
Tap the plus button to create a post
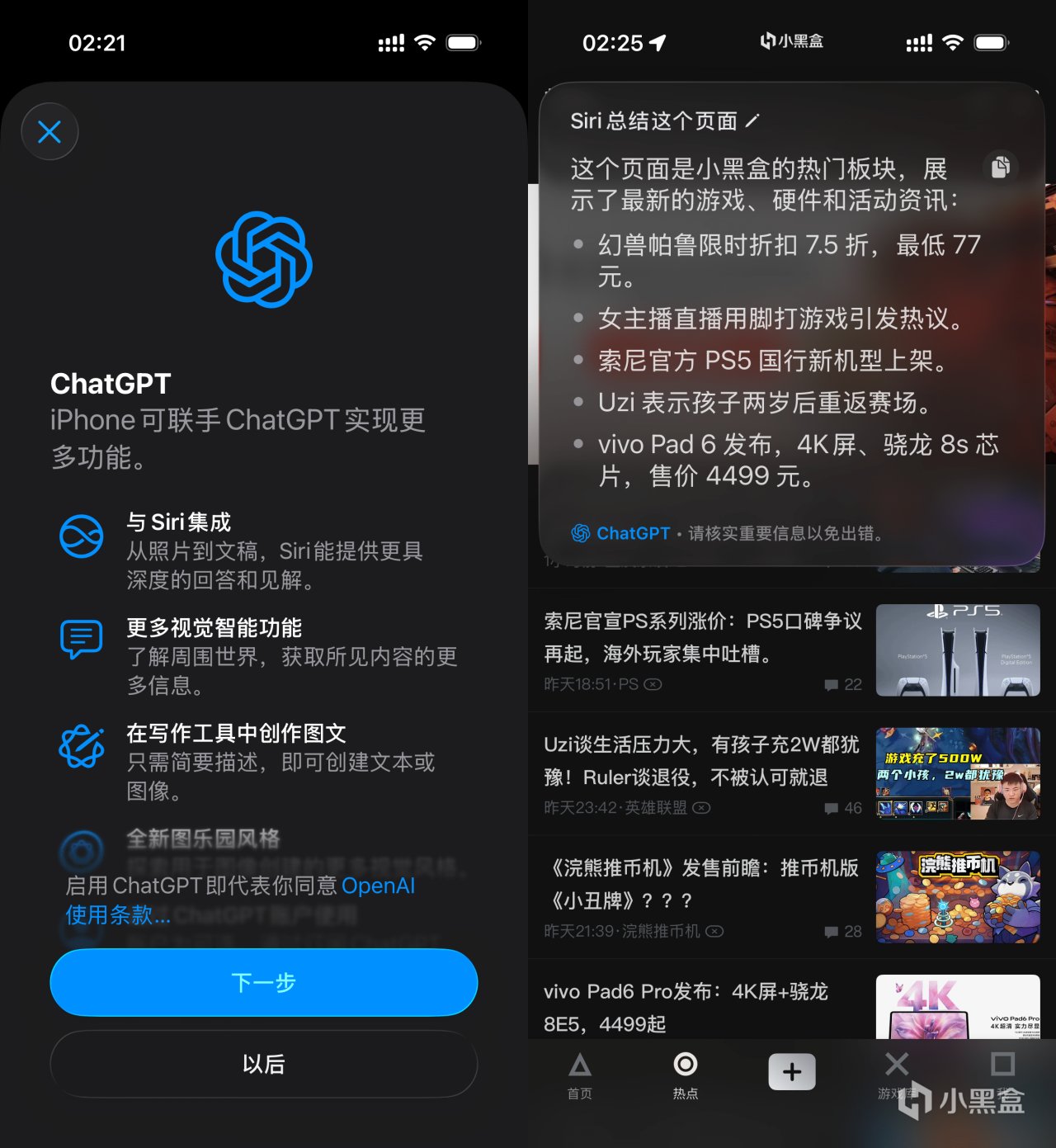click(x=792, y=1071)
